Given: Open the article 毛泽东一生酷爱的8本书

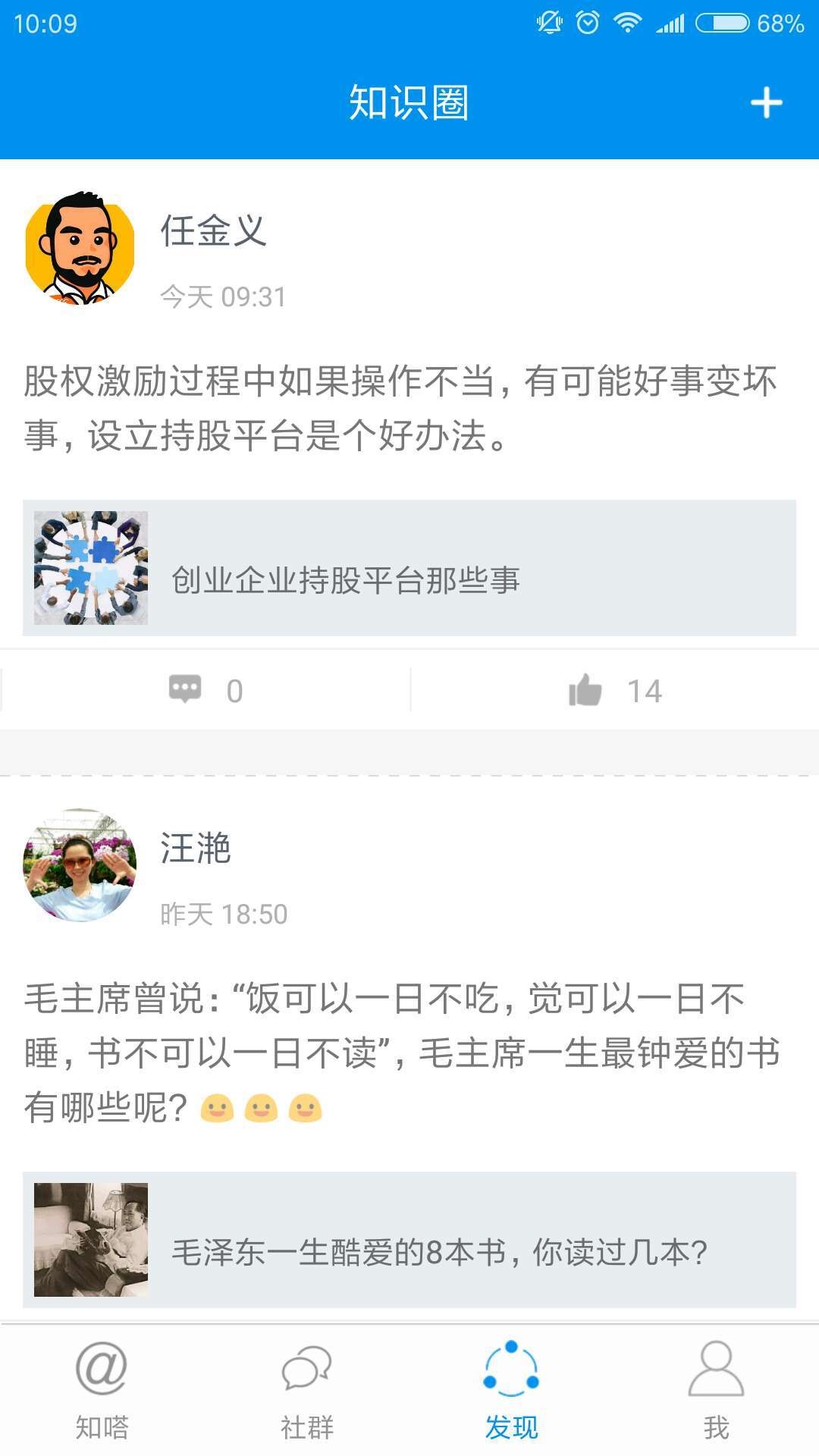Looking at the screenshot, I should (x=409, y=1240).
